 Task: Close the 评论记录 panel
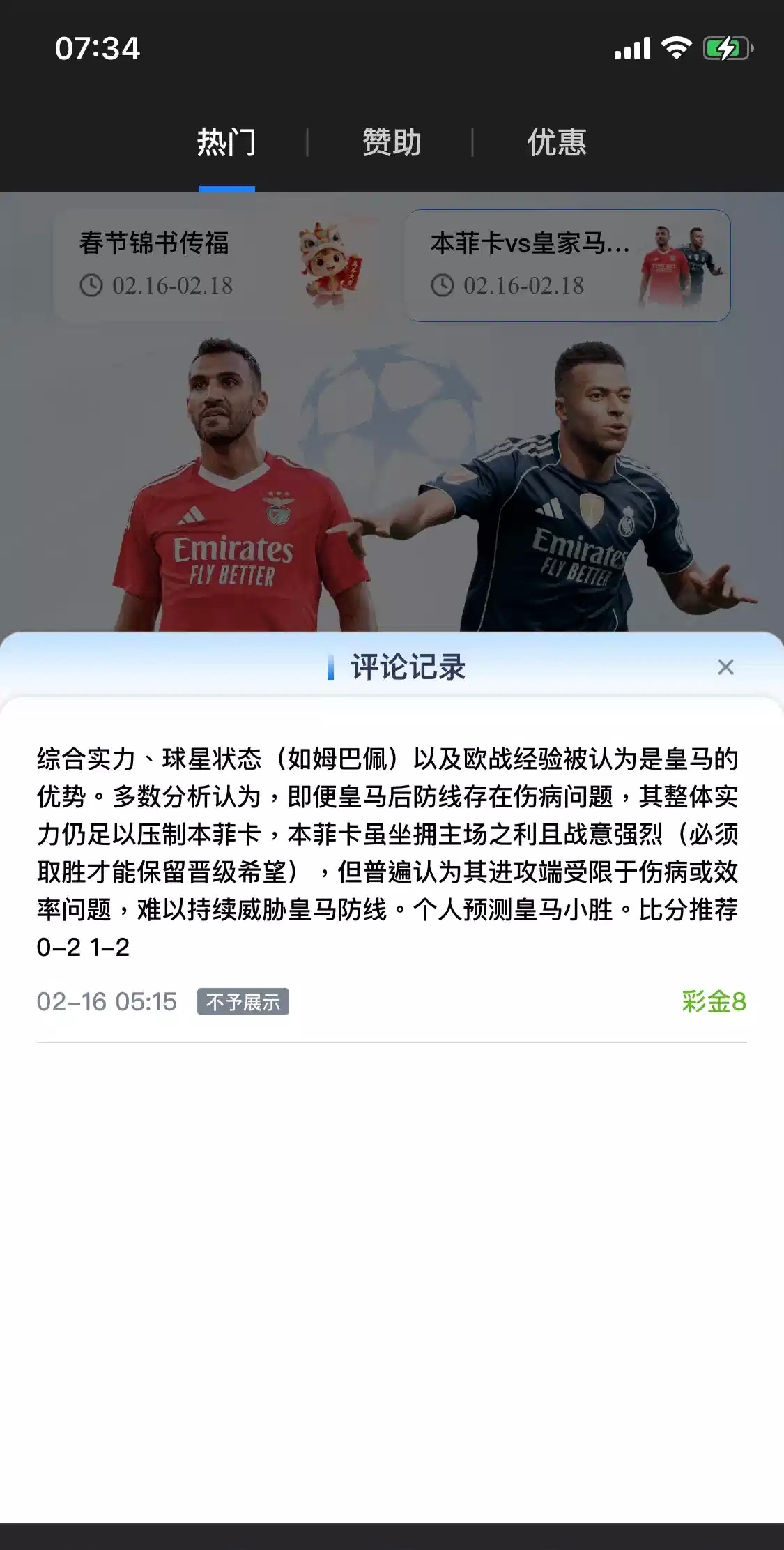coord(725,667)
